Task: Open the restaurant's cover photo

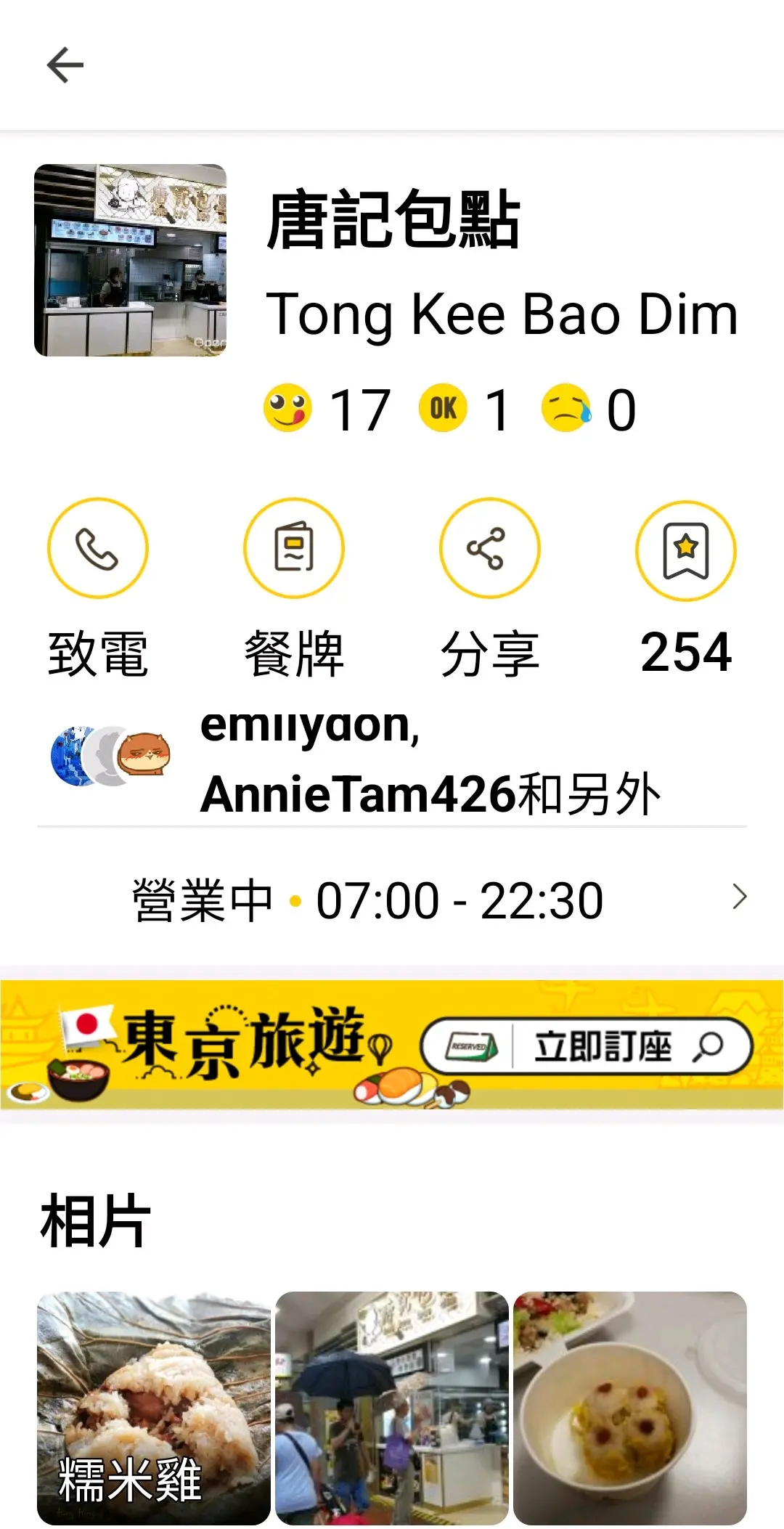Action: pos(131,260)
